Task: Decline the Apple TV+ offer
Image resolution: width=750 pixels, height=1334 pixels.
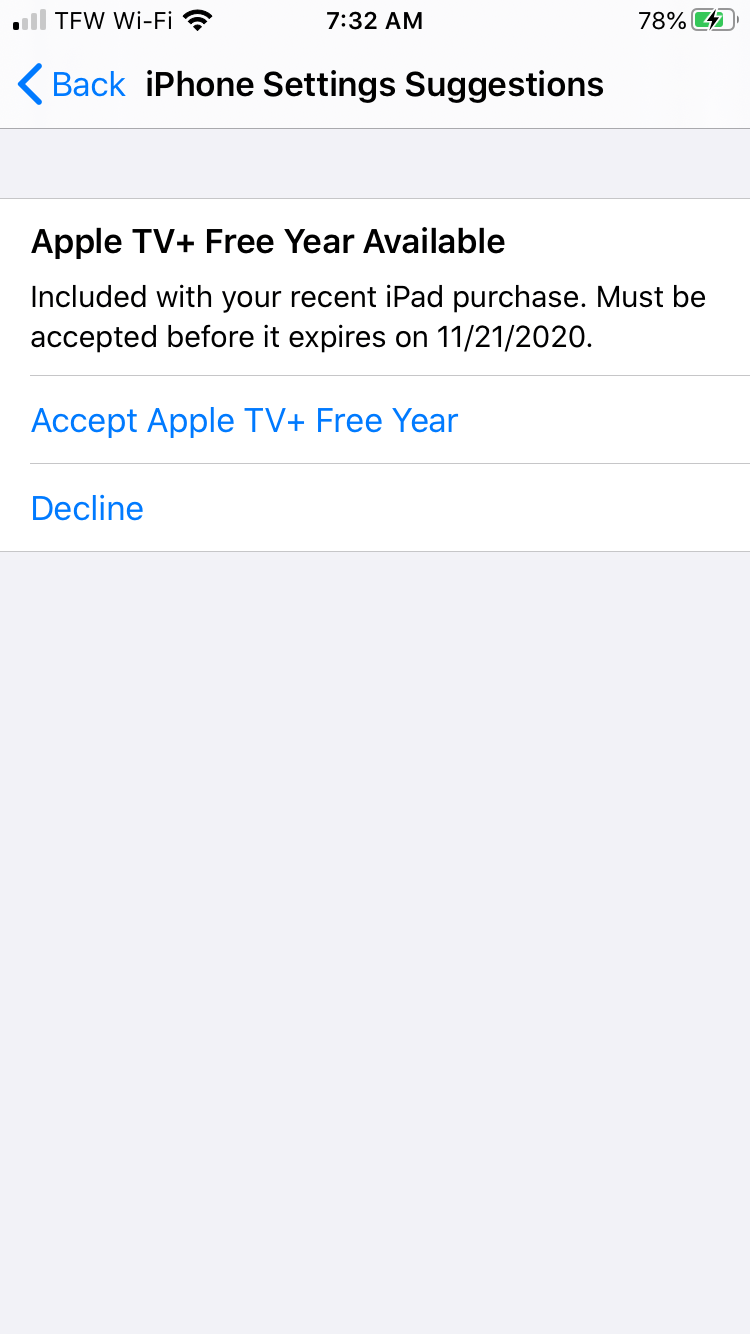Action: (x=87, y=508)
